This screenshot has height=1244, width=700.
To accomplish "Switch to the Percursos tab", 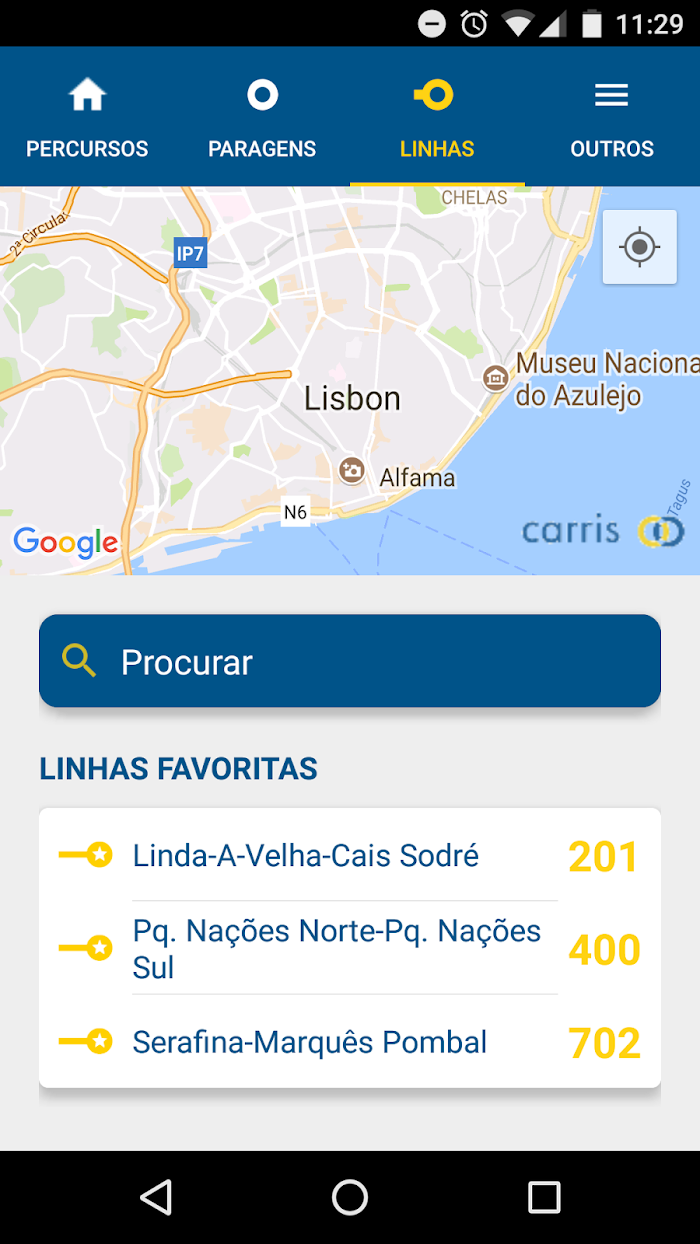I will click(87, 116).
